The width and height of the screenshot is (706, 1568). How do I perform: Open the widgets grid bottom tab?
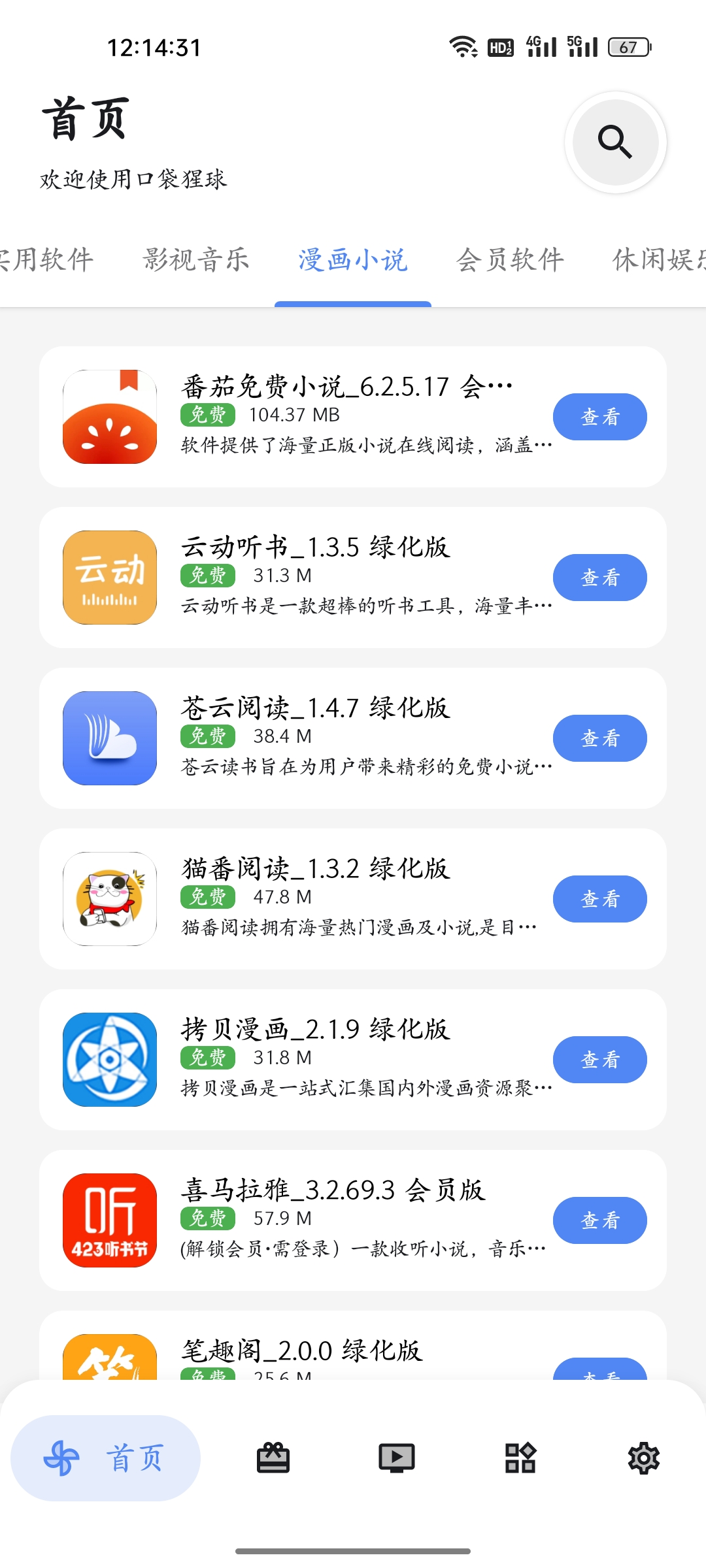coord(520,1458)
